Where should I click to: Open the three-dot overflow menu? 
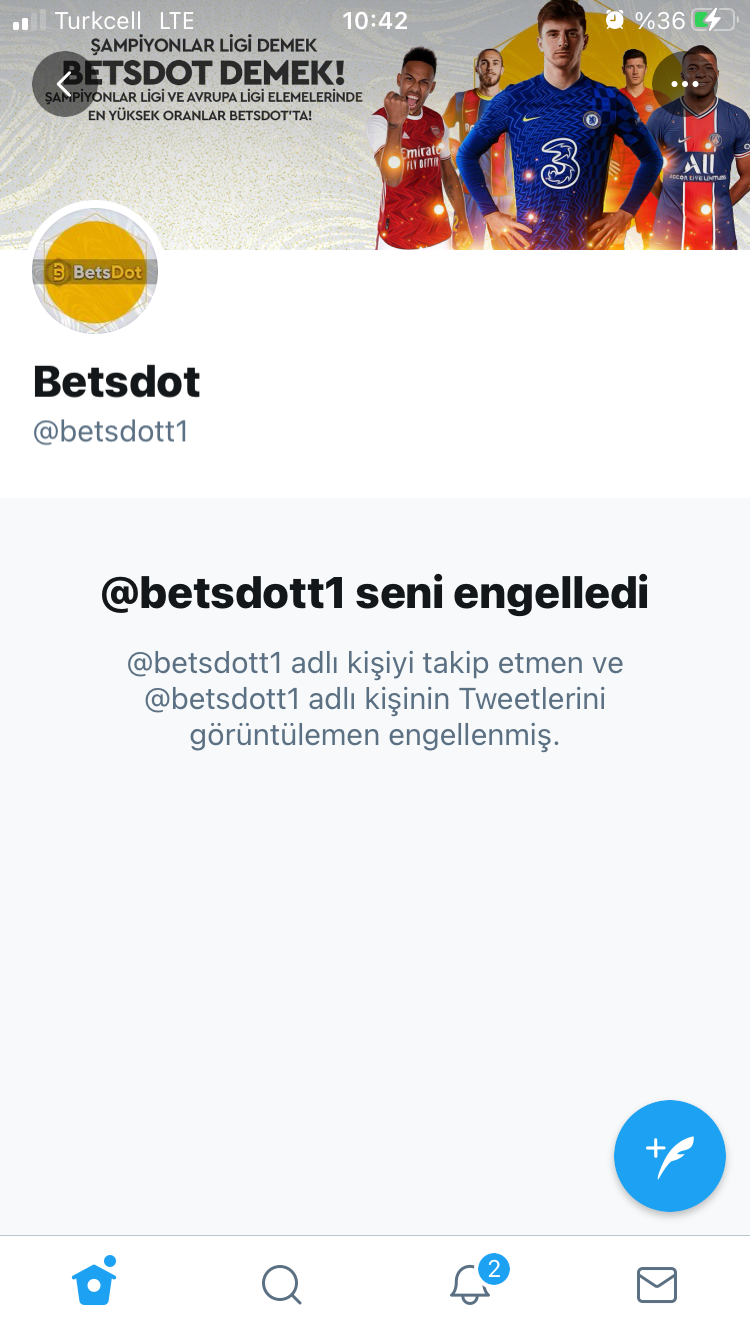(685, 84)
